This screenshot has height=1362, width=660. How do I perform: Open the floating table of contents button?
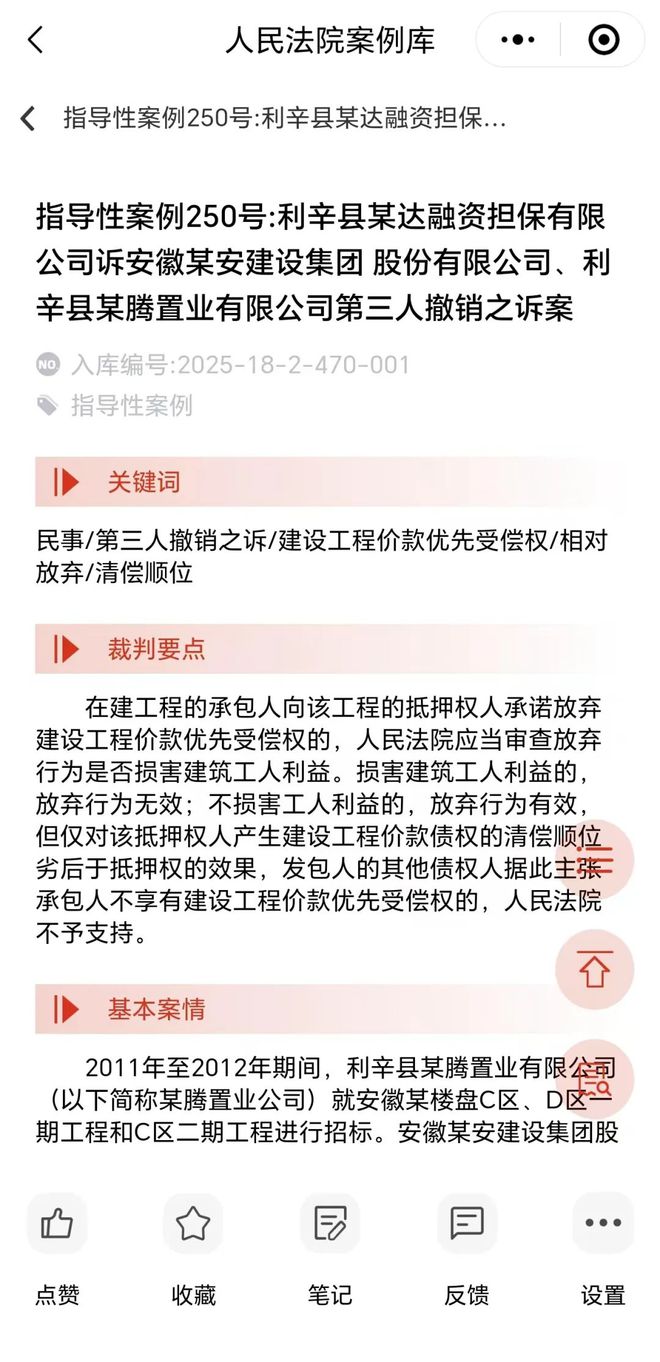[597, 858]
